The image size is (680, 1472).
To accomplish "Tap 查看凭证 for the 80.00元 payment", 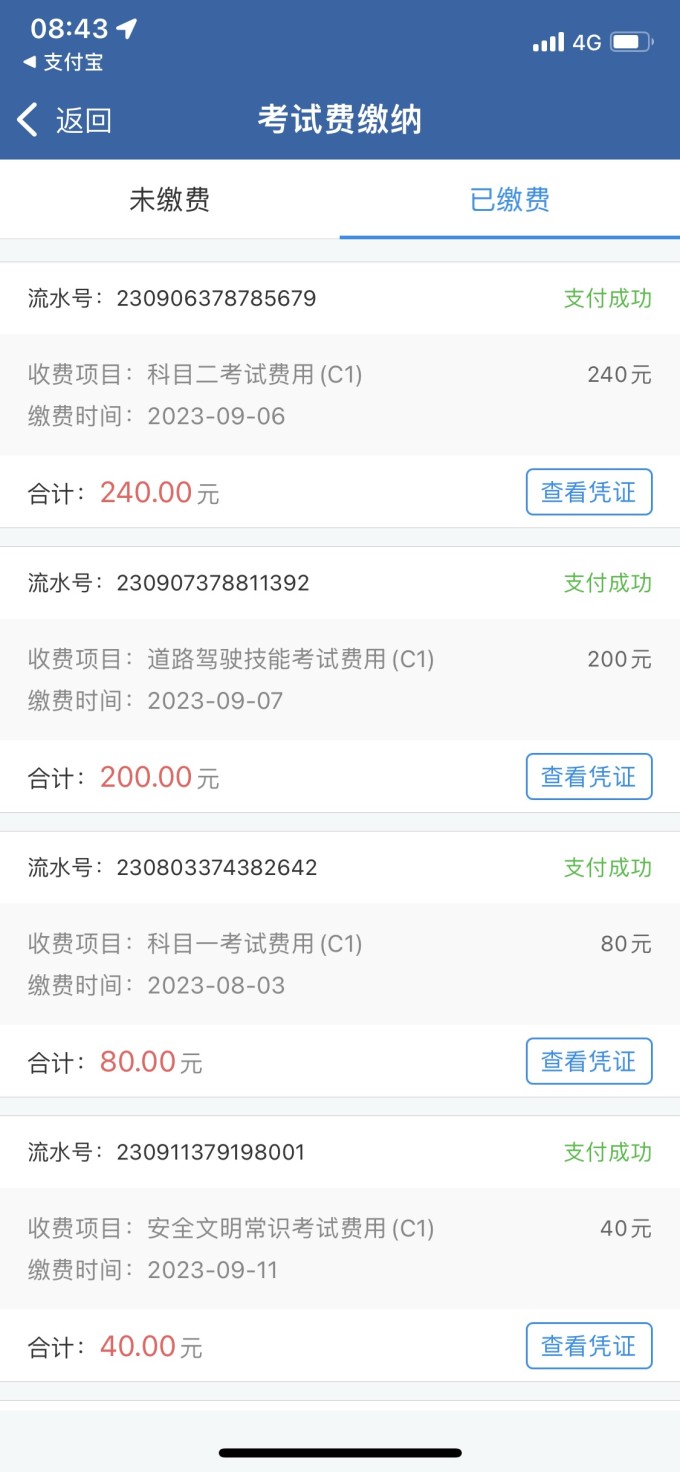I will pos(589,1061).
